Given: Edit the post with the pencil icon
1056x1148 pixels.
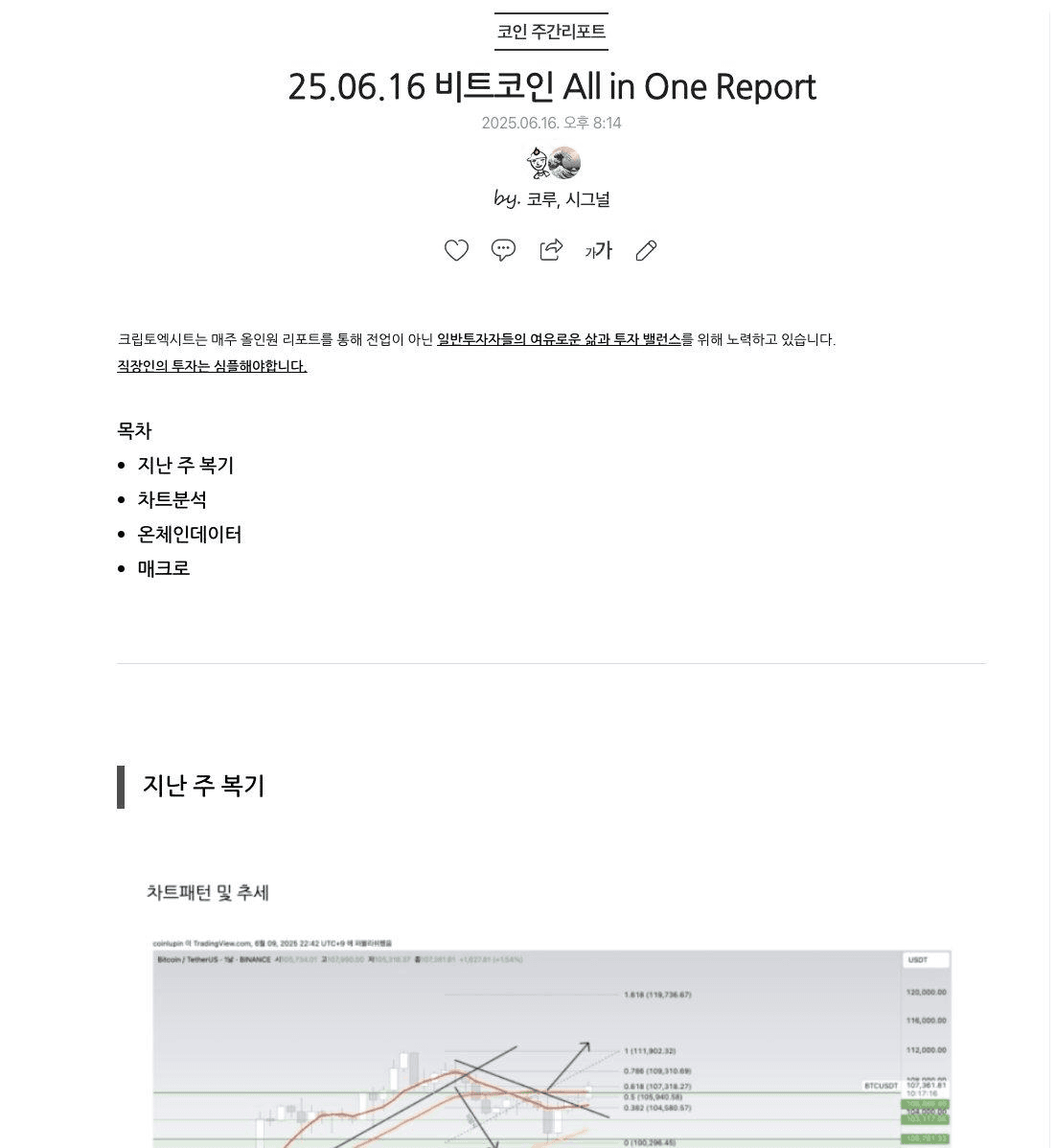Looking at the screenshot, I should [646, 251].
